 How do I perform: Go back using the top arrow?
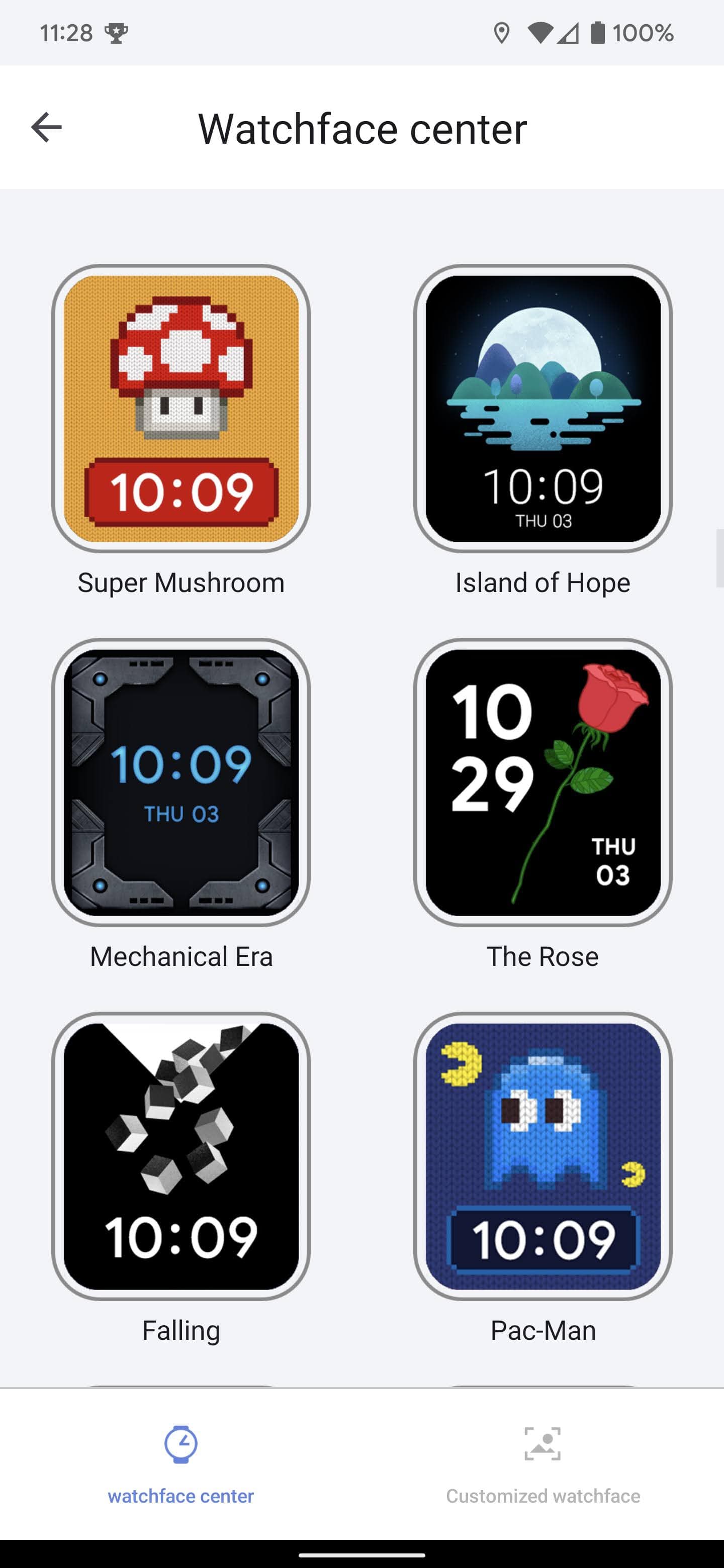pyautogui.click(x=46, y=127)
